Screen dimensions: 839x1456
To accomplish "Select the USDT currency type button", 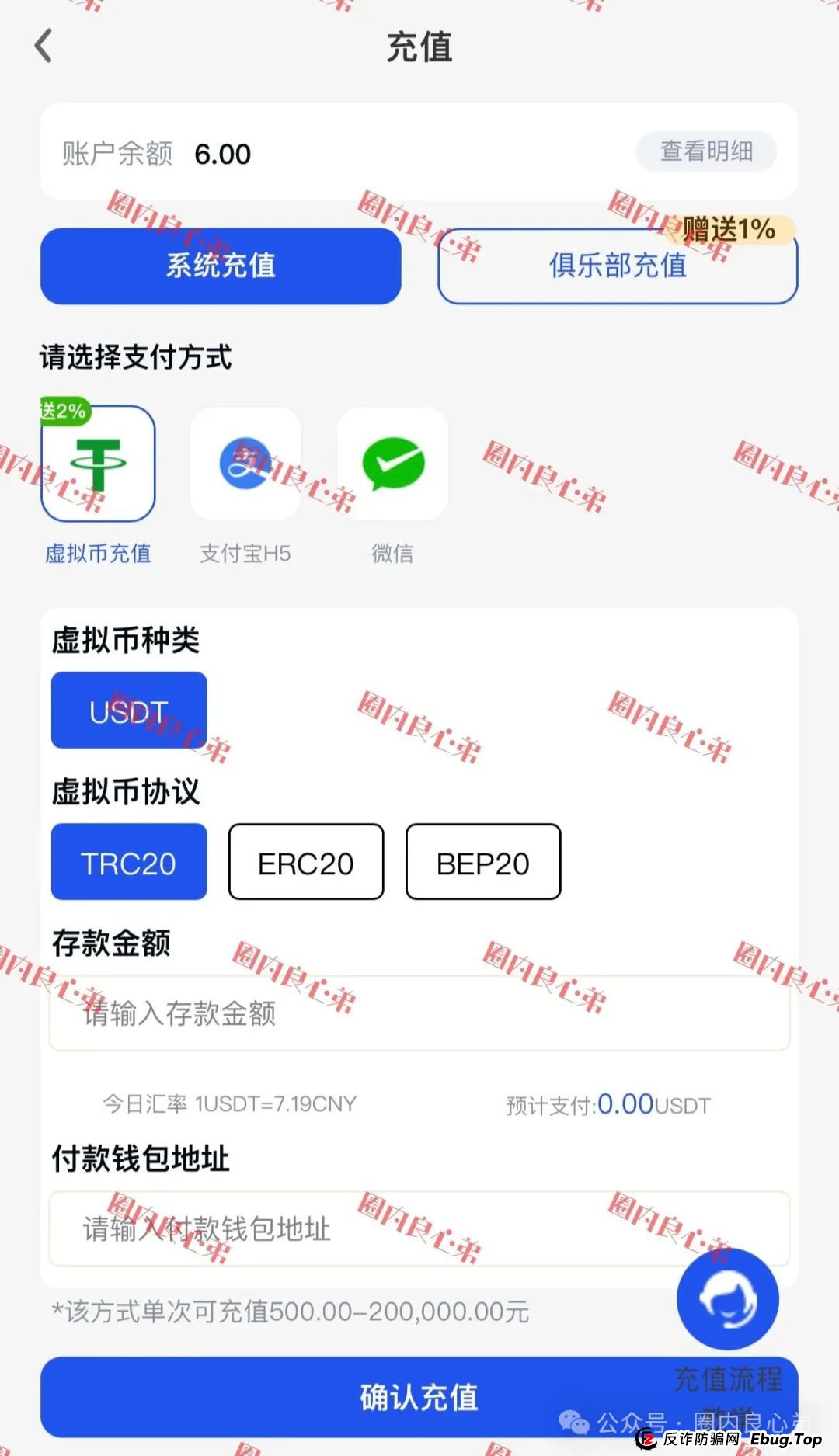I will tap(128, 709).
